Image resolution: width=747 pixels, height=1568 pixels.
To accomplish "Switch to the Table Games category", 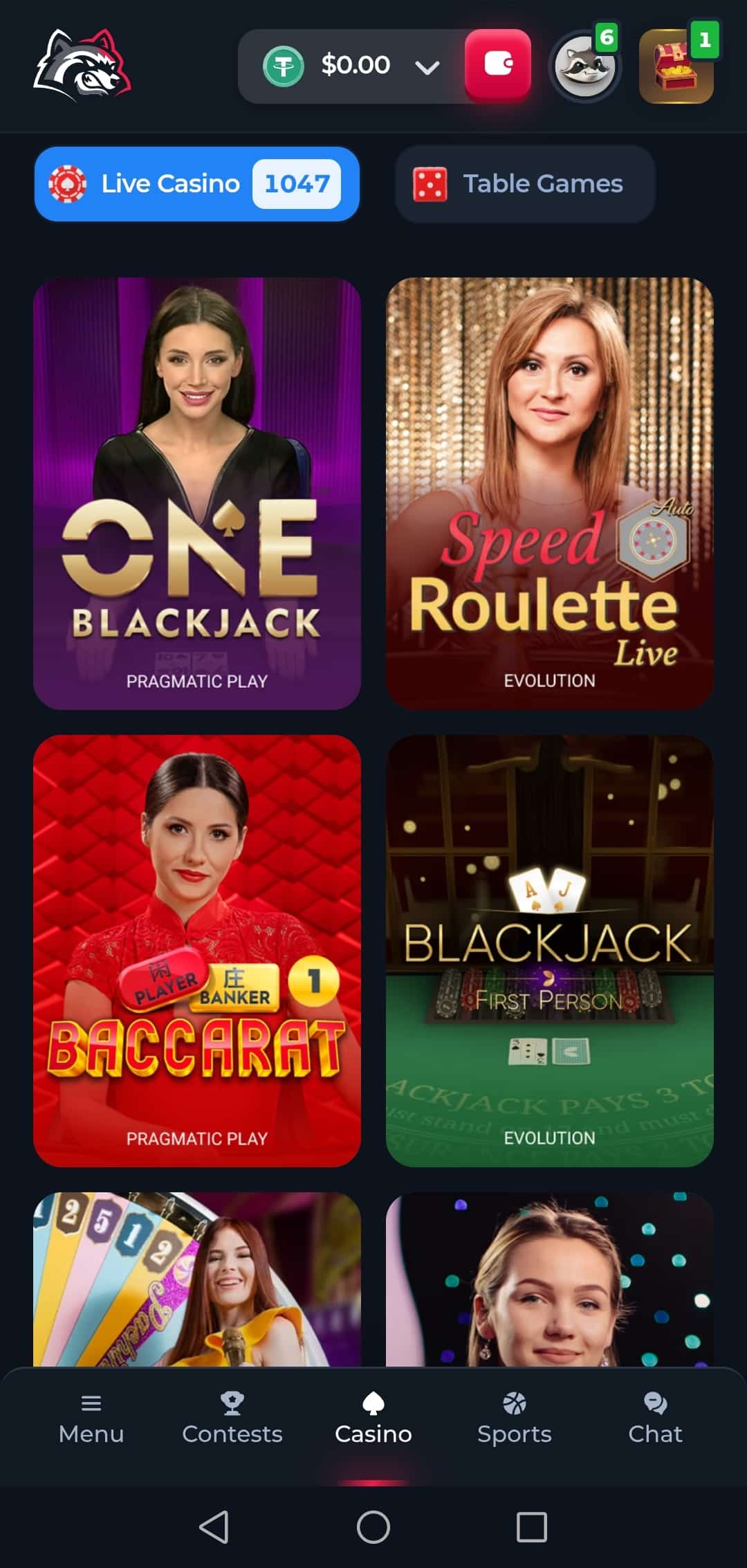I will point(525,184).
